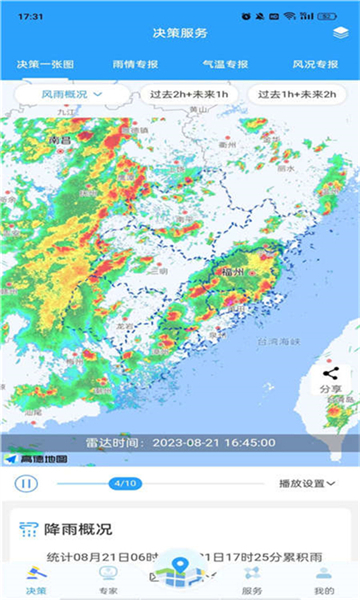The height and width of the screenshot is (600, 360).
Task: Share the radar map via 分享
Action: pos(331,380)
